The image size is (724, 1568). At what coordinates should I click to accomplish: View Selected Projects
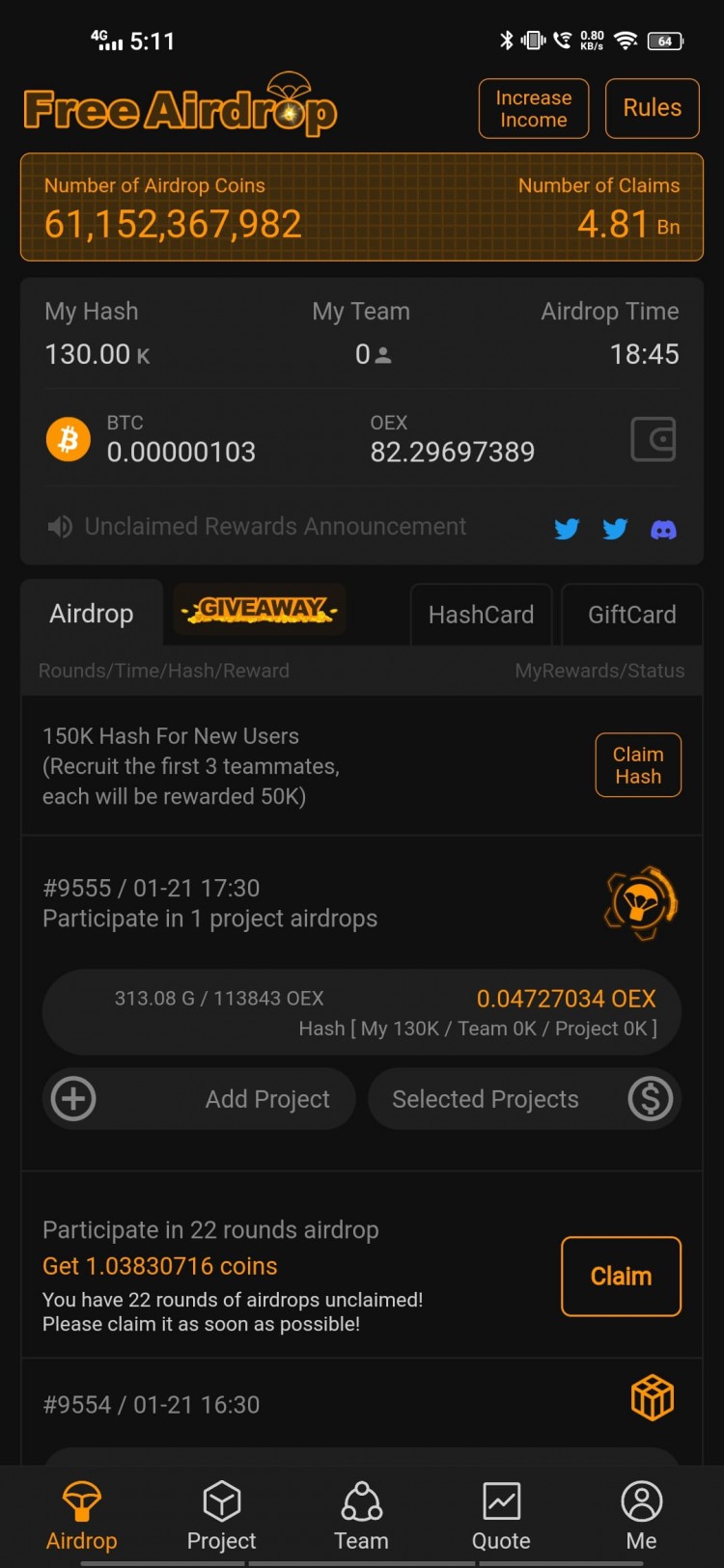(524, 1099)
